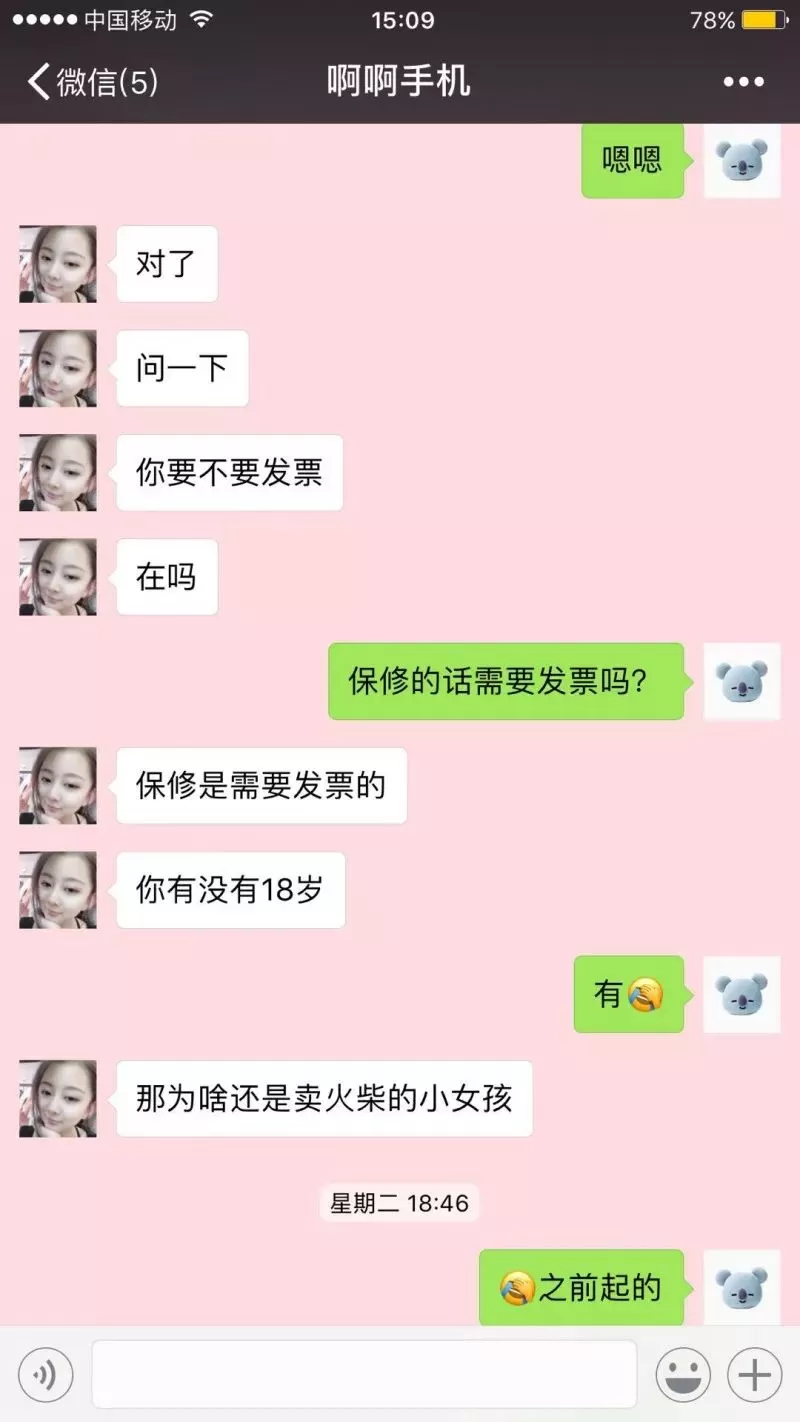Tap your koala avatar beside 嗯嗯
This screenshot has height=1422, width=800.
(741, 161)
